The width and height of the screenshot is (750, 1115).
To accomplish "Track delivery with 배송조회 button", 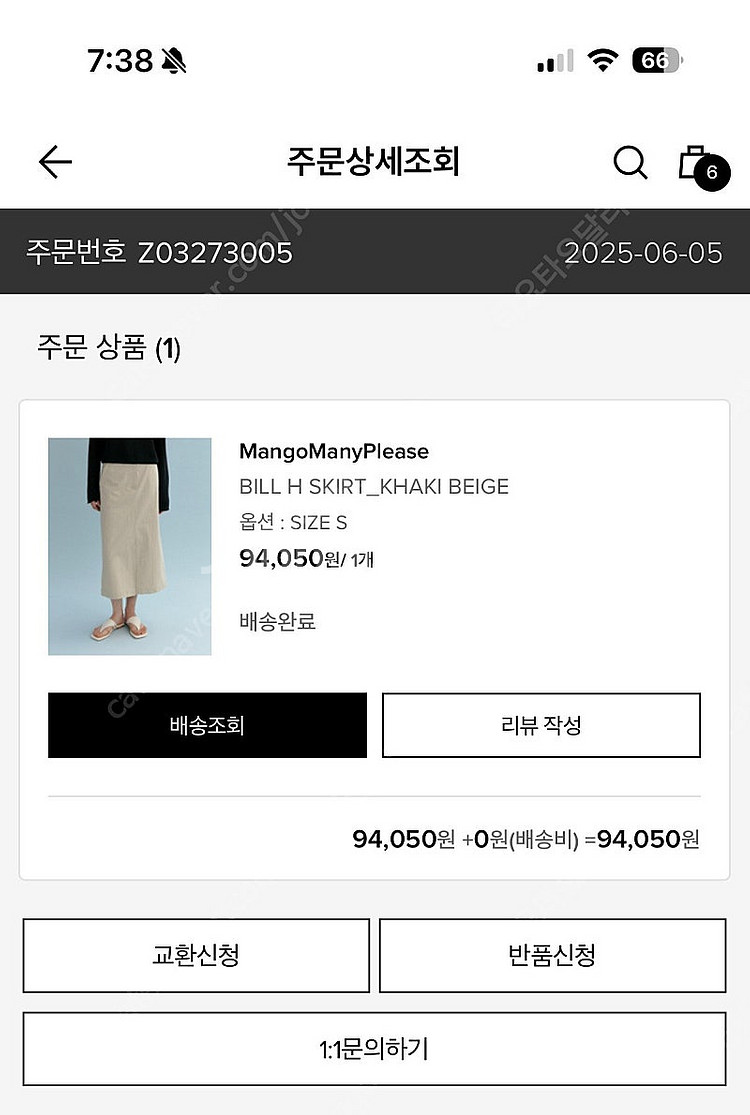I will pos(207,725).
